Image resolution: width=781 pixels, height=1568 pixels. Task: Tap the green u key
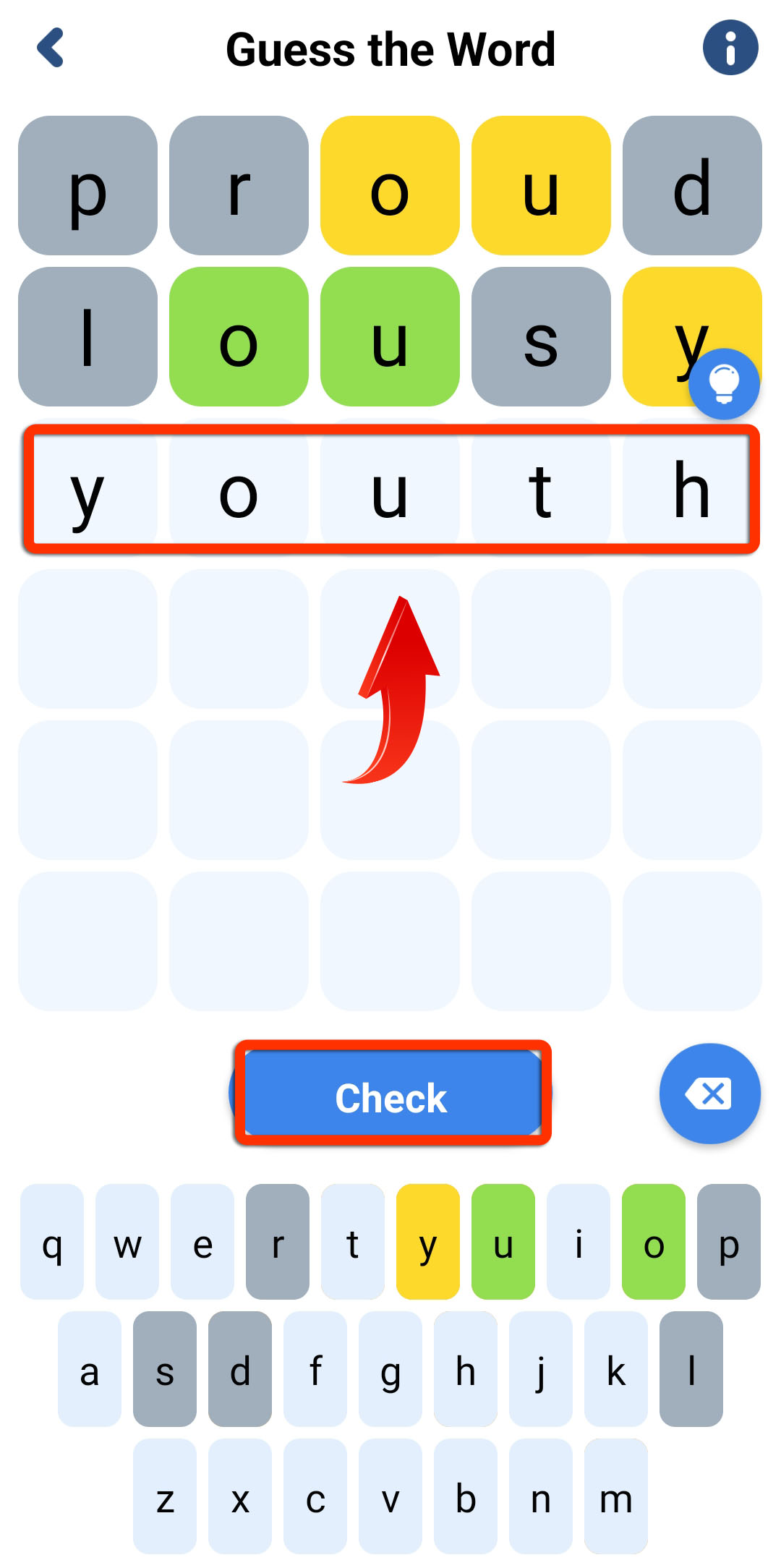(x=503, y=1242)
